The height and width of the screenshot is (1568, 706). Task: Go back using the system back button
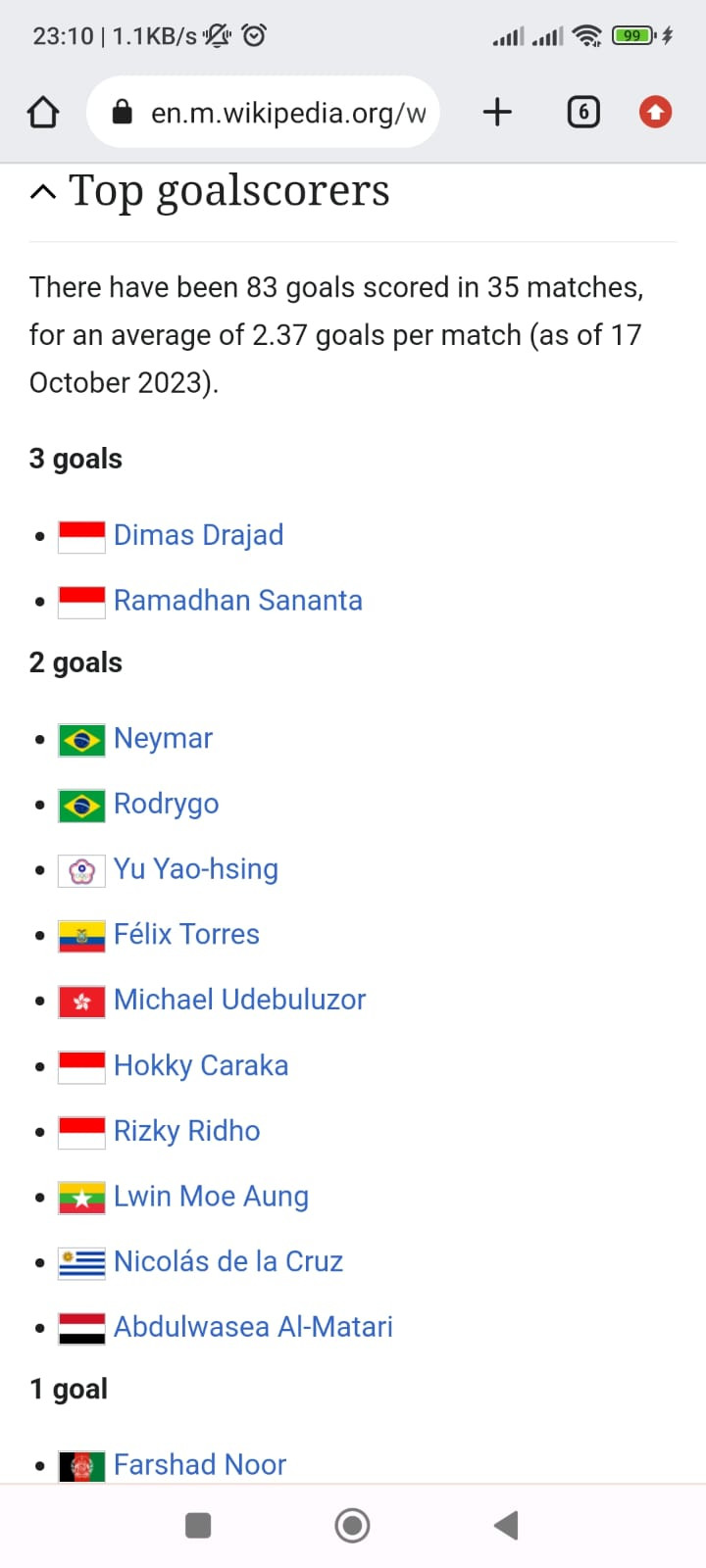(x=506, y=1525)
